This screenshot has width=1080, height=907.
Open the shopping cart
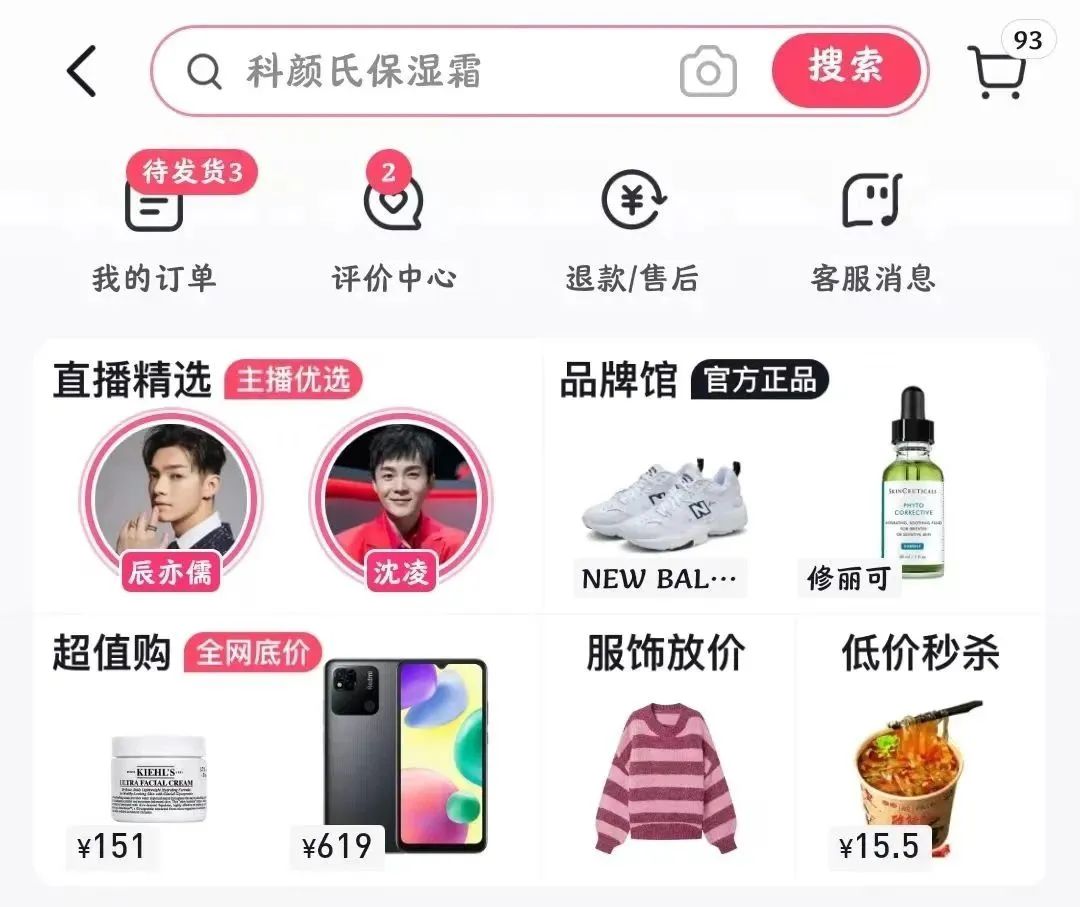pos(997,72)
